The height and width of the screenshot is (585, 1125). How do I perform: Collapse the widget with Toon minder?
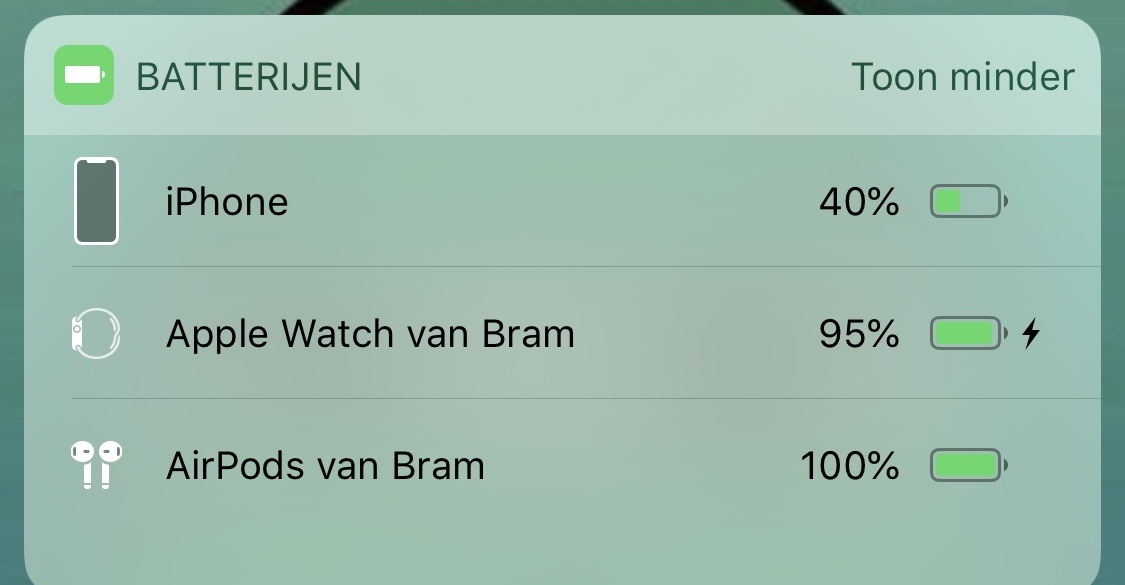(962, 77)
